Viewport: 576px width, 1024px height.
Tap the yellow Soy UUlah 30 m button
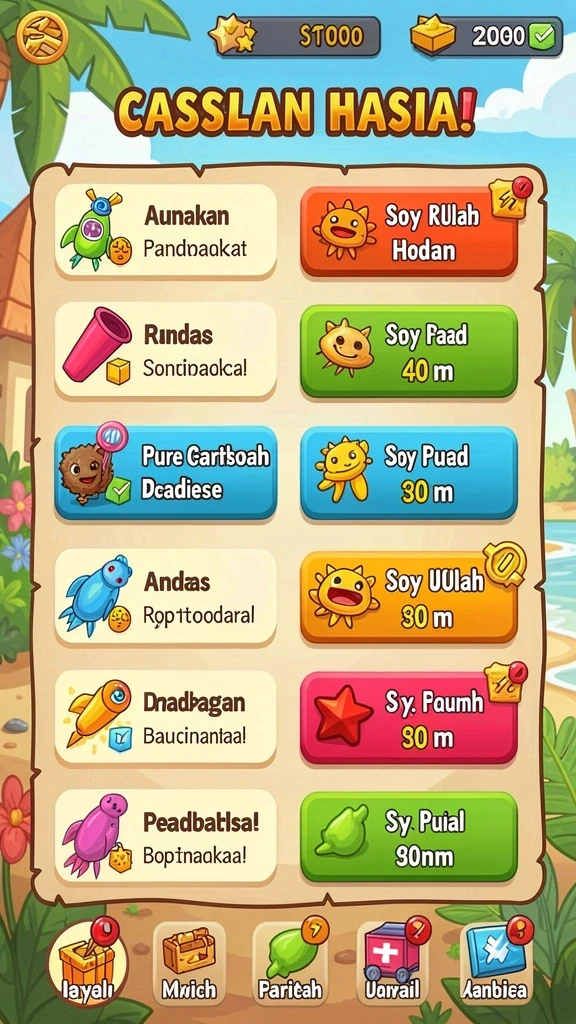(x=409, y=596)
